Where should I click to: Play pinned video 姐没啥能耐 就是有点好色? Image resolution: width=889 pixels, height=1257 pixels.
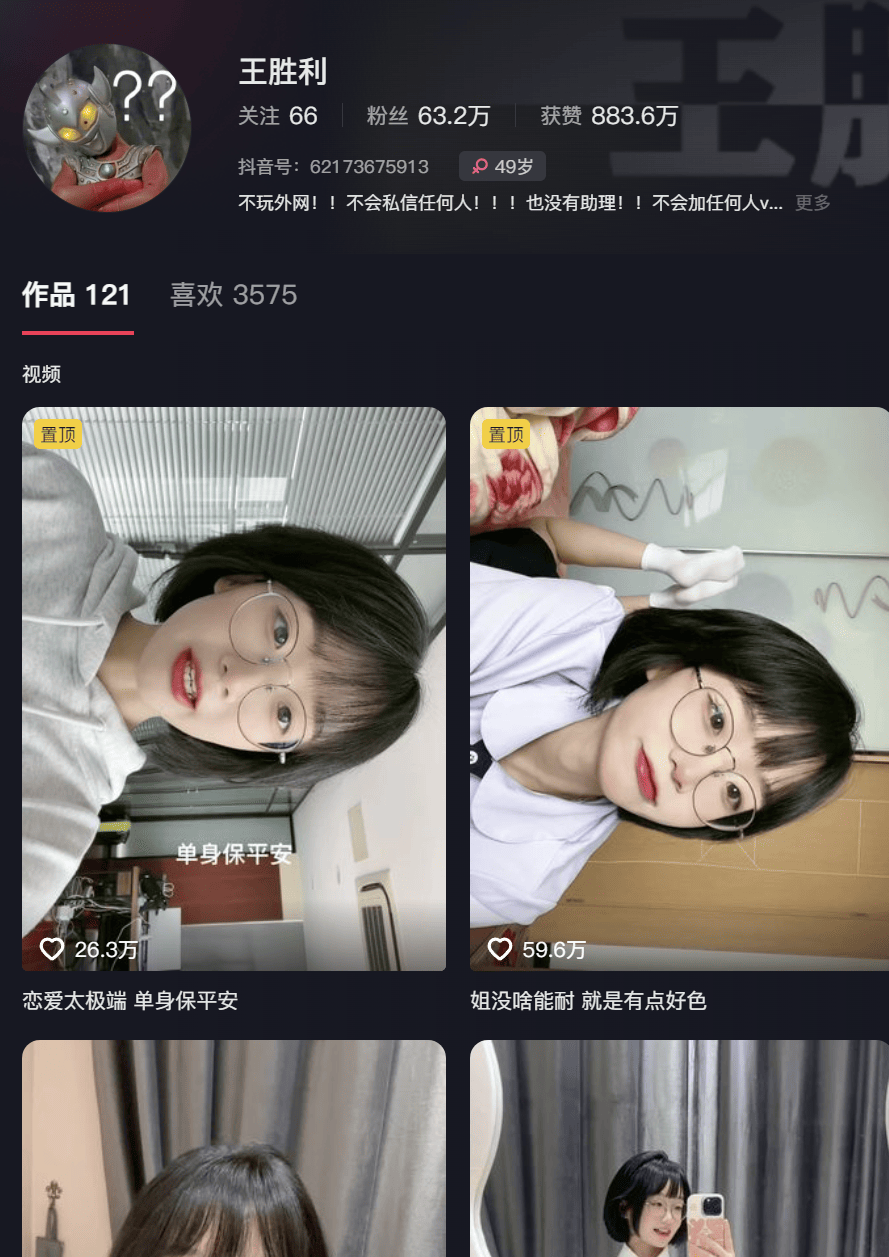point(679,688)
